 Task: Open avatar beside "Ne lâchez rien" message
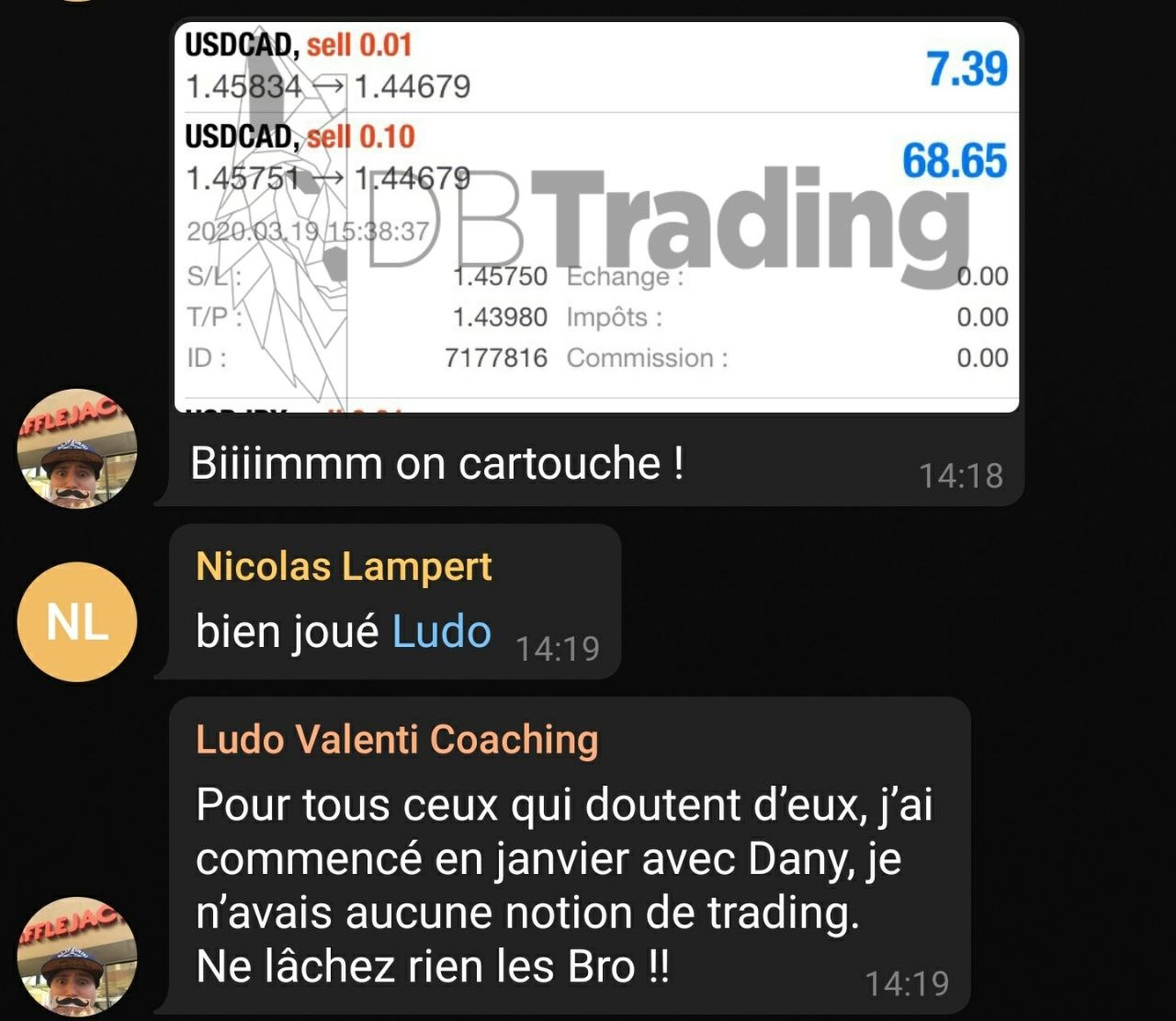click(x=77, y=957)
